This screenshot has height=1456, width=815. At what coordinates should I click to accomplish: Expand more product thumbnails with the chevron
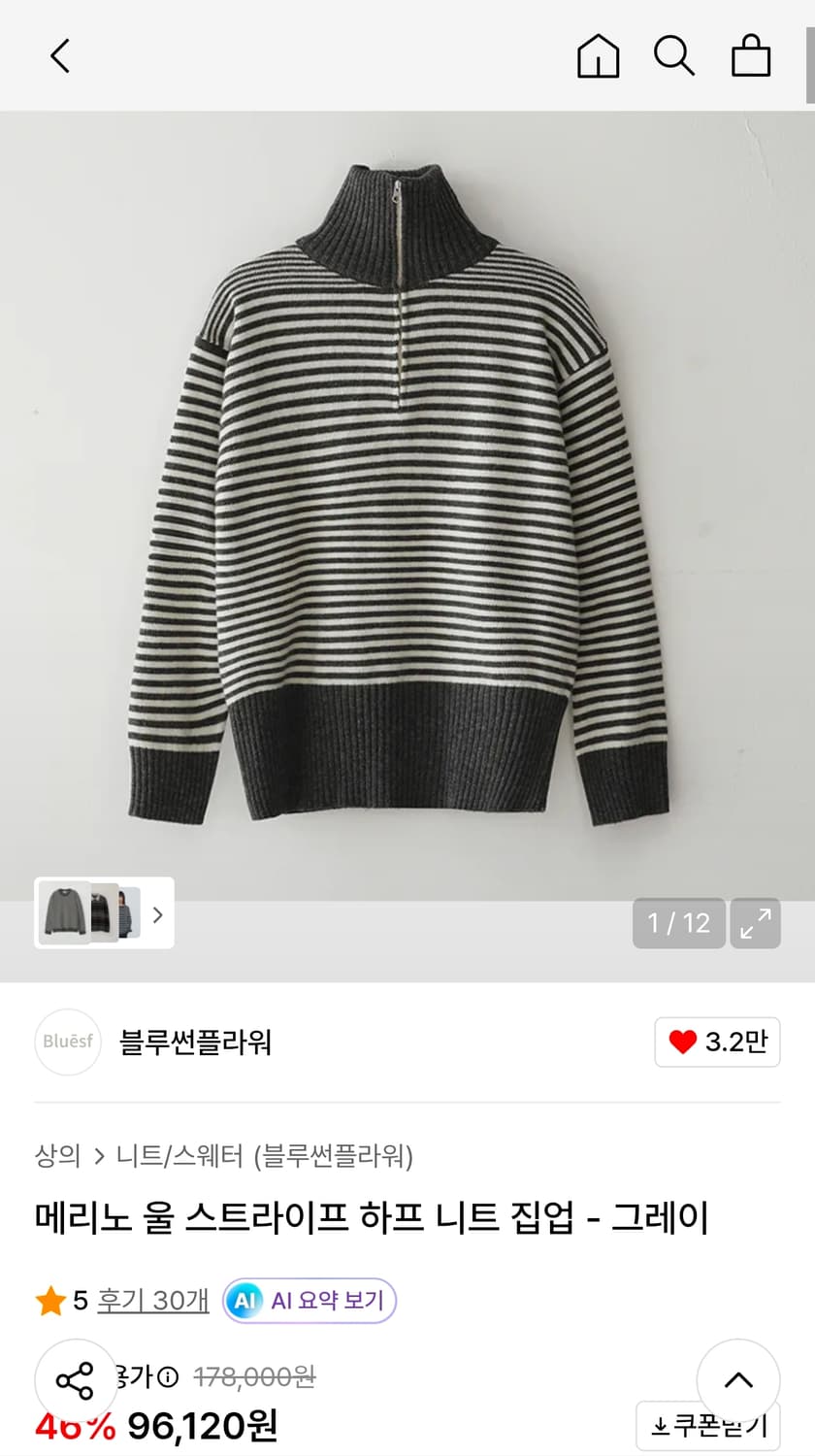click(157, 914)
